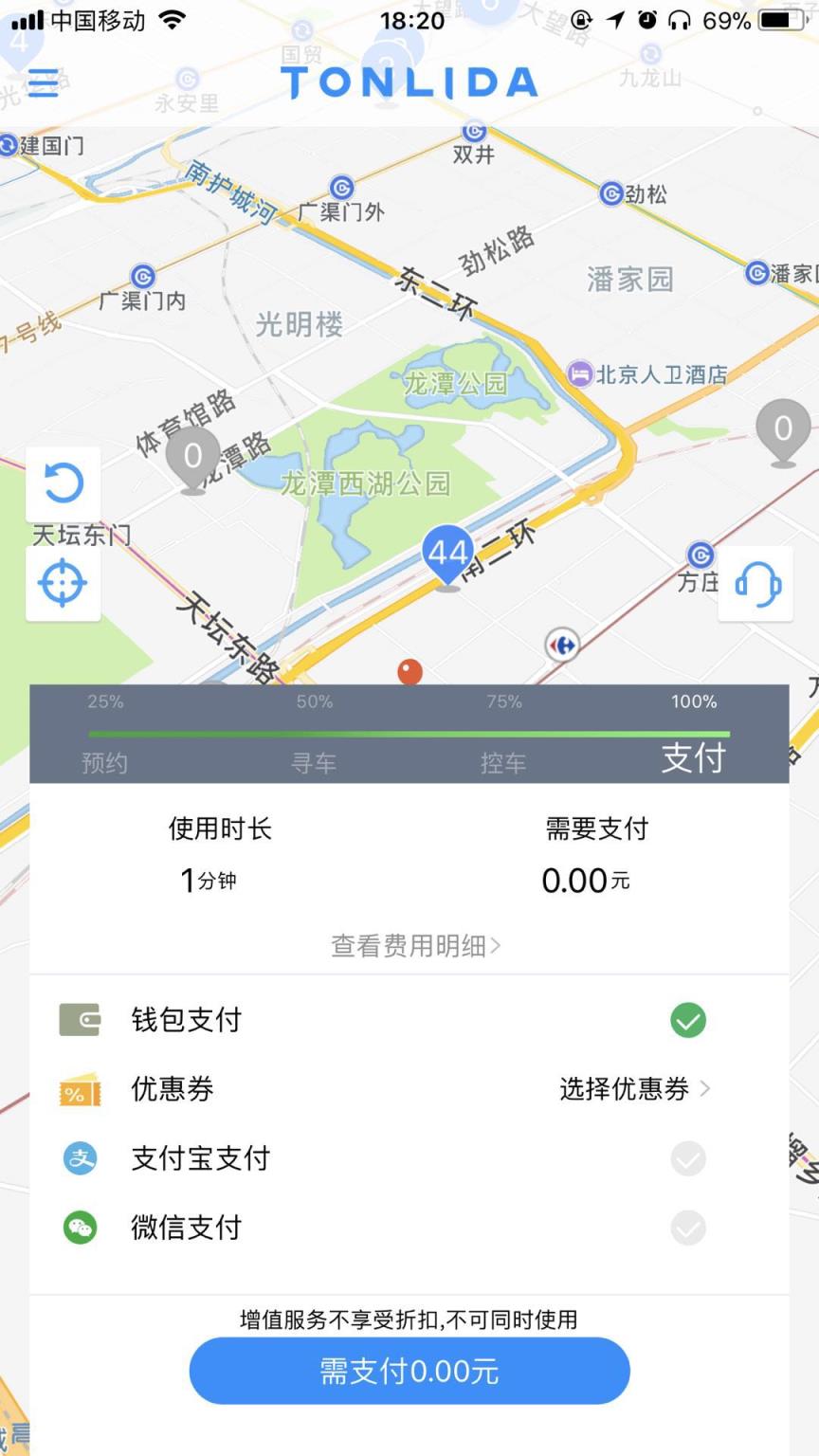Select 支付宝支付 as payment method
This screenshot has height=1456, width=819.
coord(688,1158)
